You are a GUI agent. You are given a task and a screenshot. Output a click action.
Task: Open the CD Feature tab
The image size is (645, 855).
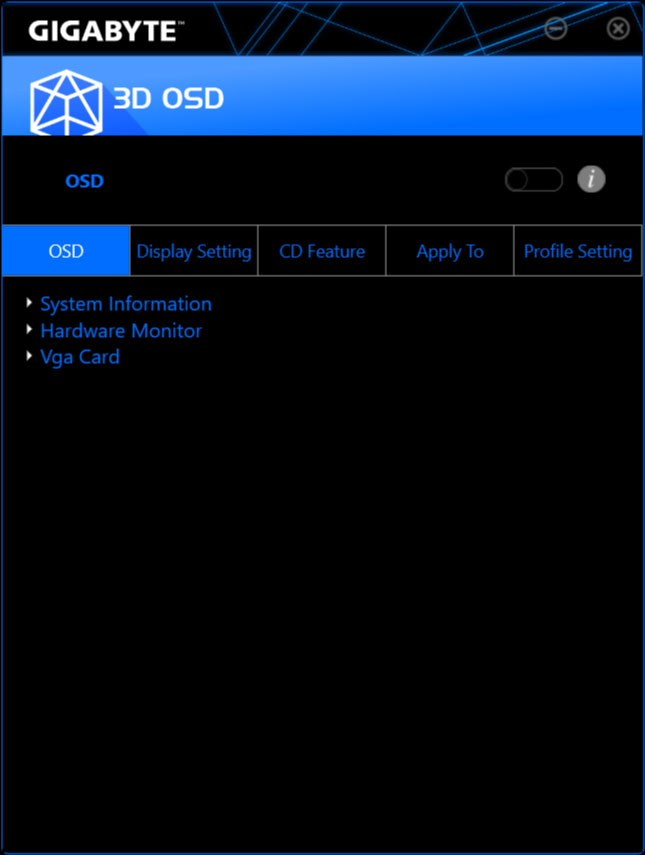point(322,251)
